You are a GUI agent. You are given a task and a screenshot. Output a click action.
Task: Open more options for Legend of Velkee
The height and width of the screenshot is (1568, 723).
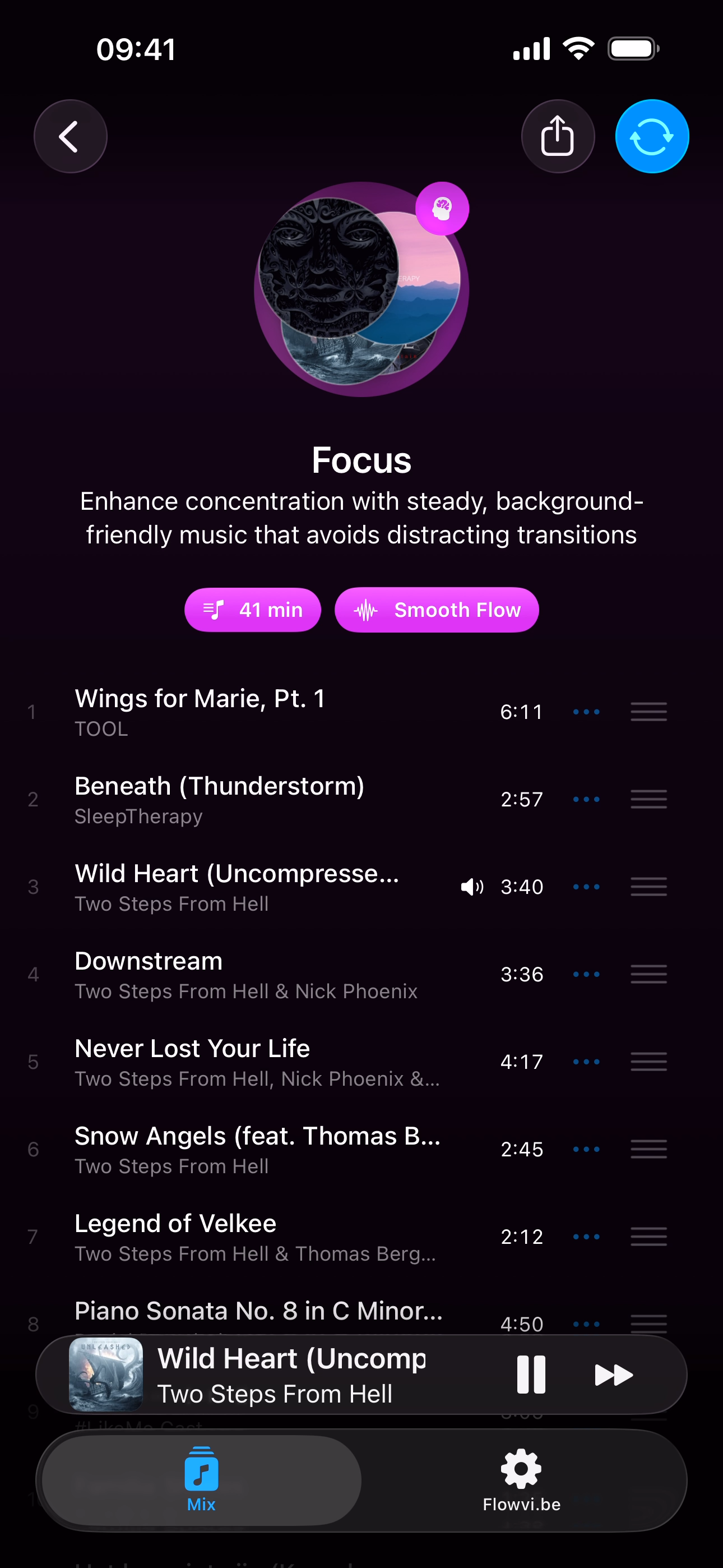586,1237
